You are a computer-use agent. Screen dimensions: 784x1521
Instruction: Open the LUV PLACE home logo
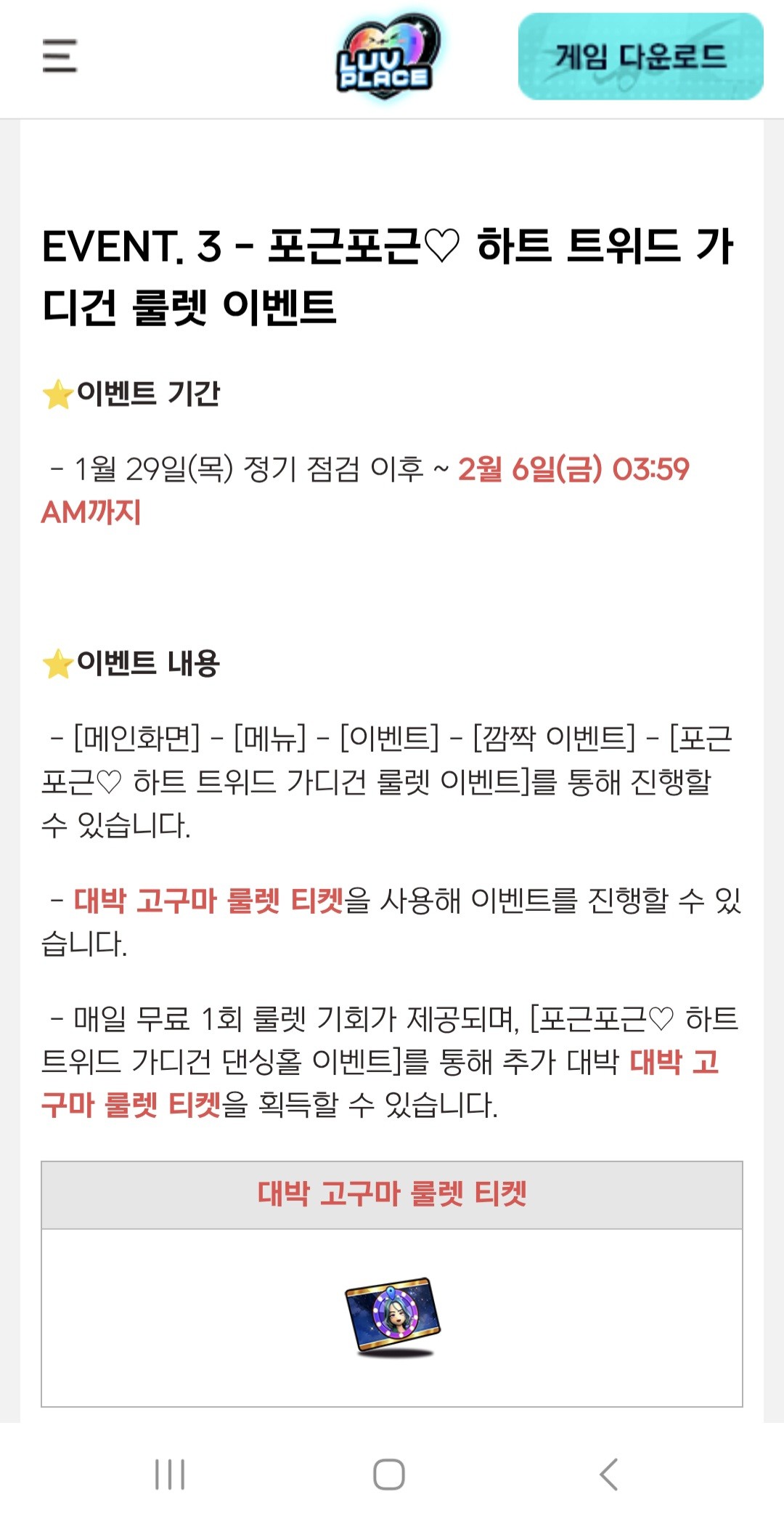coord(388,58)
